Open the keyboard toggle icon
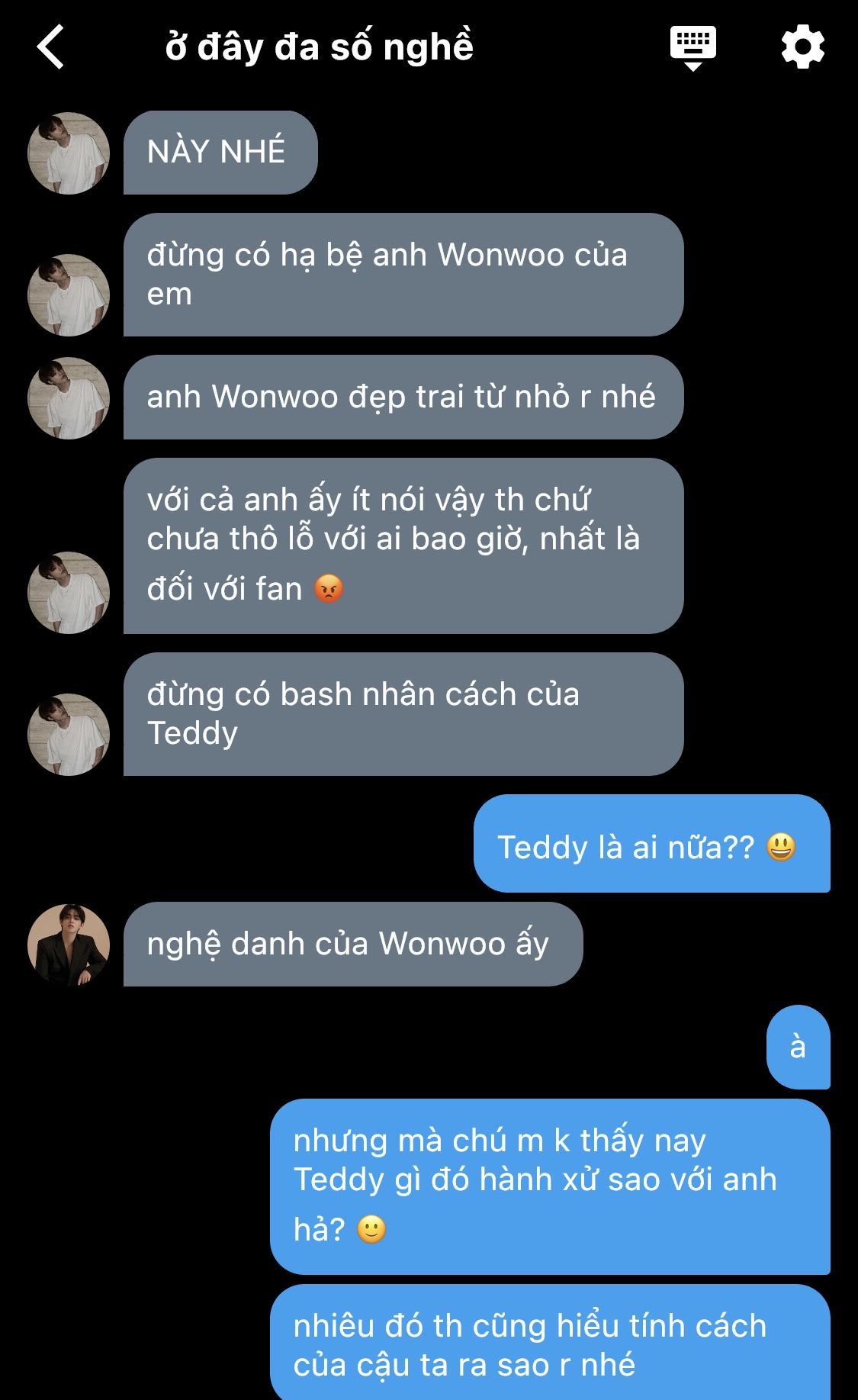Image resolution: width=858 pixels, height=1400 pixels. (693, 48)
